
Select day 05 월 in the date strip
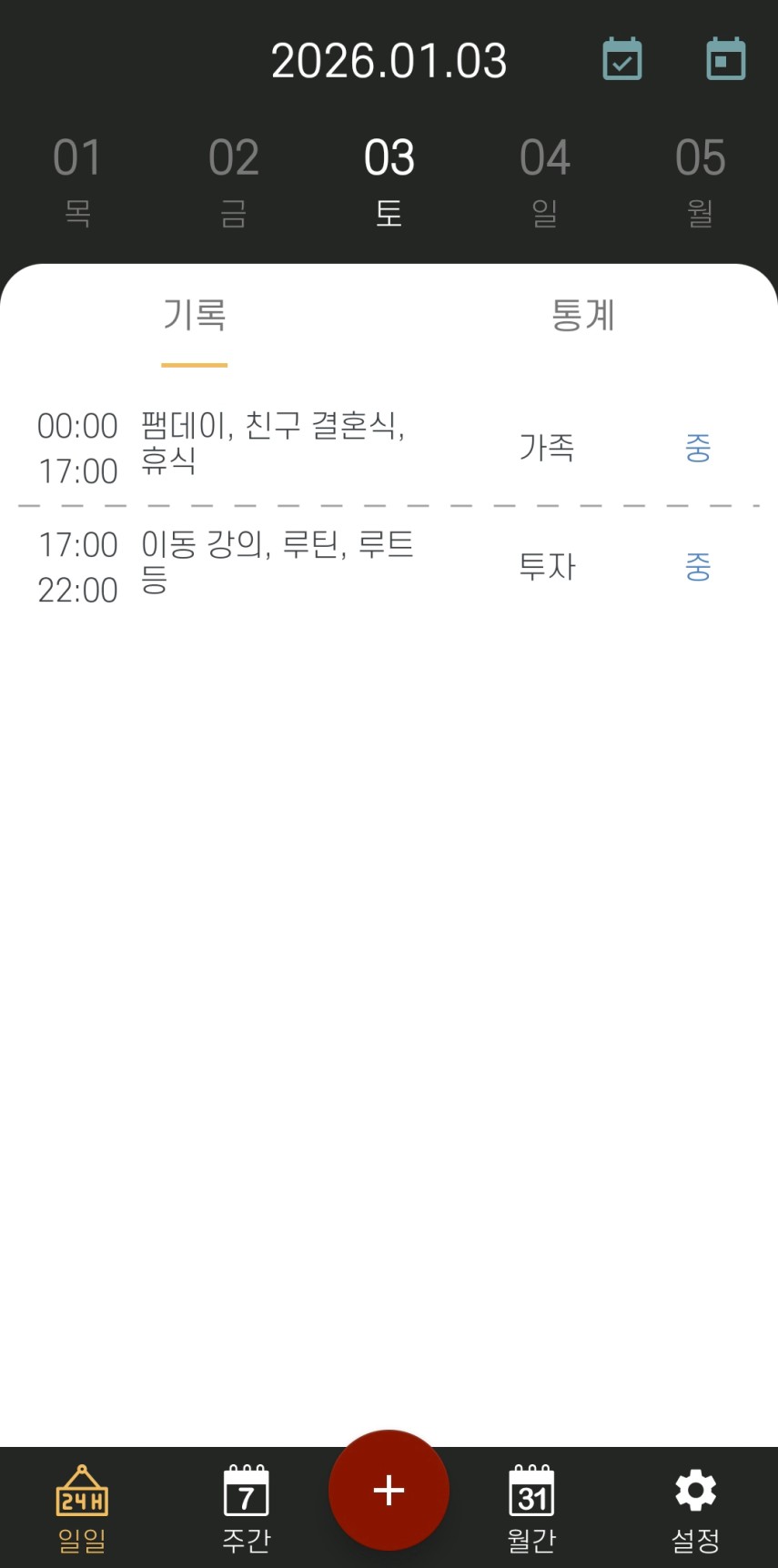tap(700, 180)
